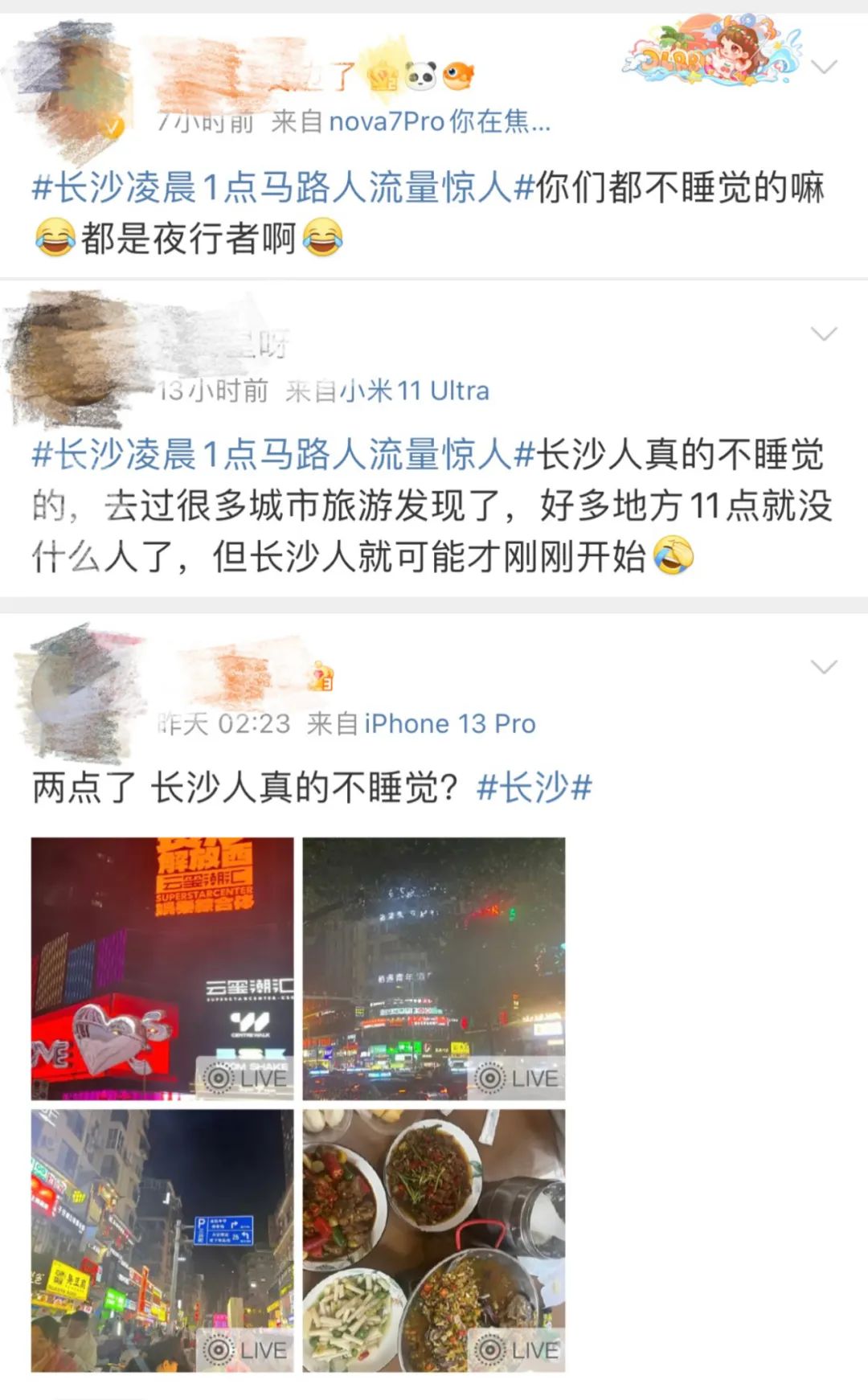Tap the nova7Pro device source link

[x=439, y=121]
